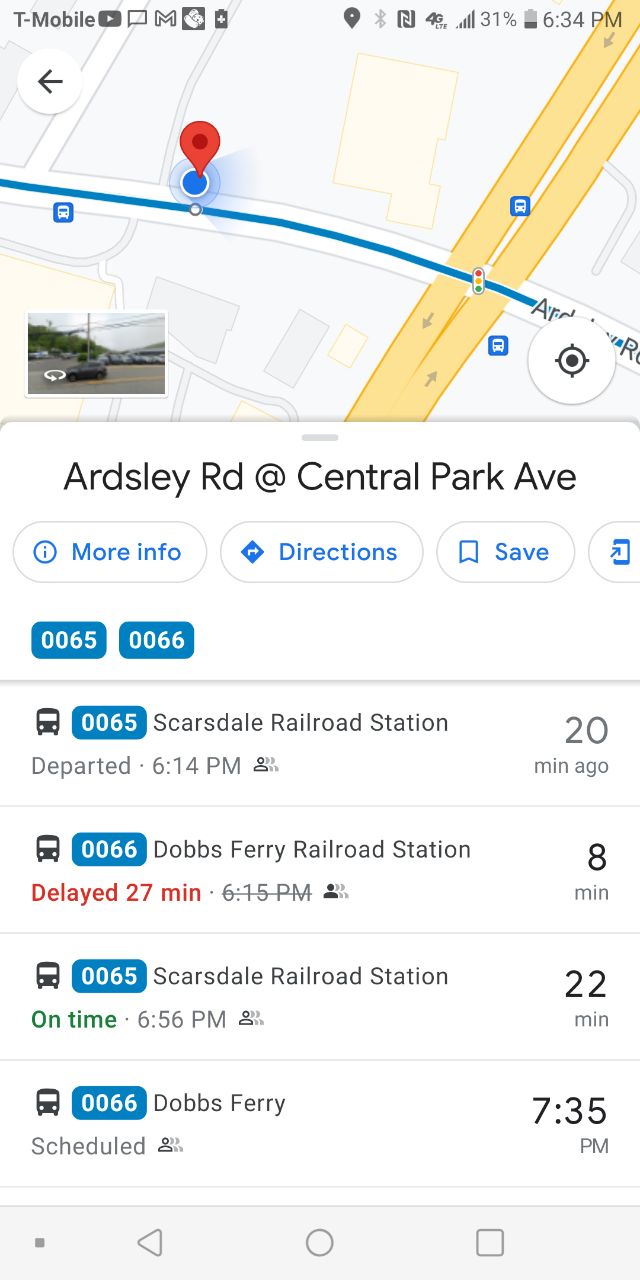Go back using the arrow button
The image size is (640, 1280).
point(49,81)
